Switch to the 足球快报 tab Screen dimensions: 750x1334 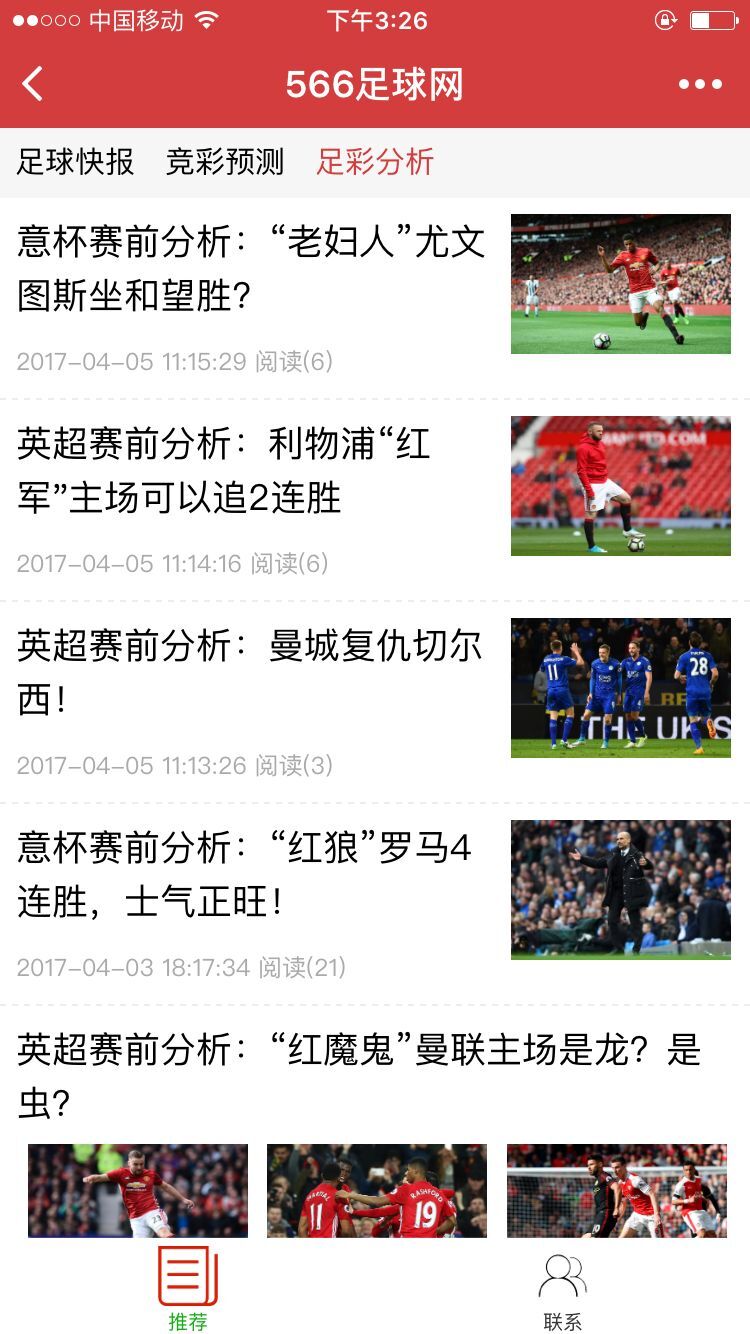[76, 162]
